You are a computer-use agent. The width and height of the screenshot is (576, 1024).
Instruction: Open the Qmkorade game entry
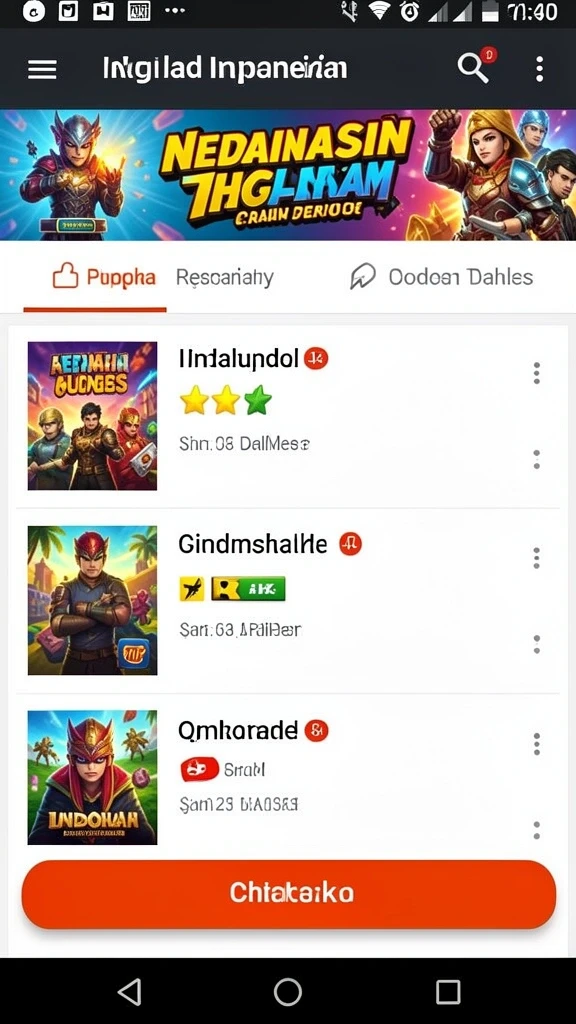coord(288,777)
